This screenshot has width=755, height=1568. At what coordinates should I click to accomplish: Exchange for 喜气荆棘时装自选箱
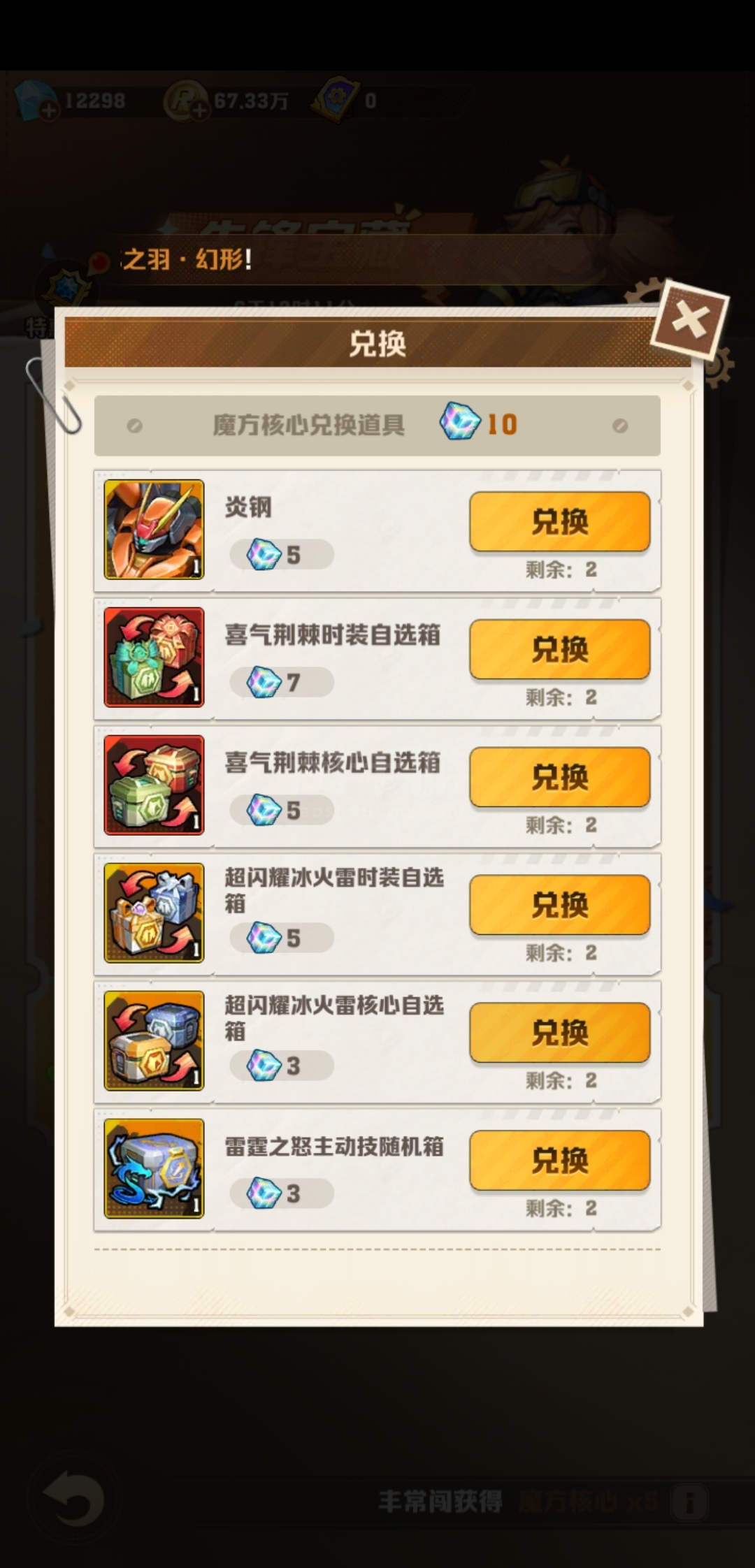[x=559, y=650]
